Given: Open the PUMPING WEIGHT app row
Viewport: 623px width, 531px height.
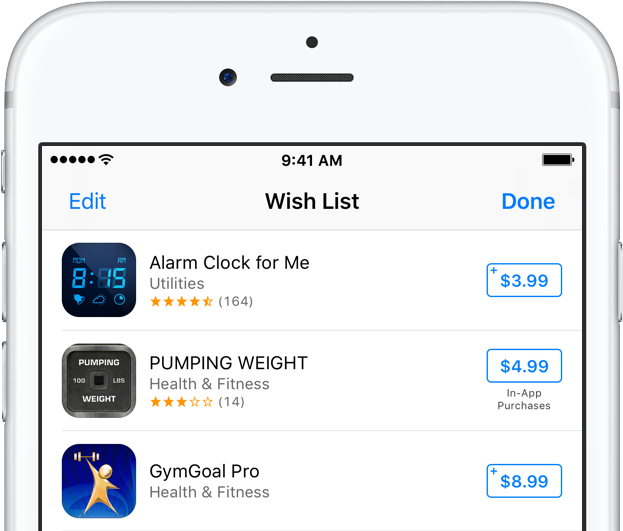Looking at the screenshot, I should pyautogui.click(x=228, y=363).
